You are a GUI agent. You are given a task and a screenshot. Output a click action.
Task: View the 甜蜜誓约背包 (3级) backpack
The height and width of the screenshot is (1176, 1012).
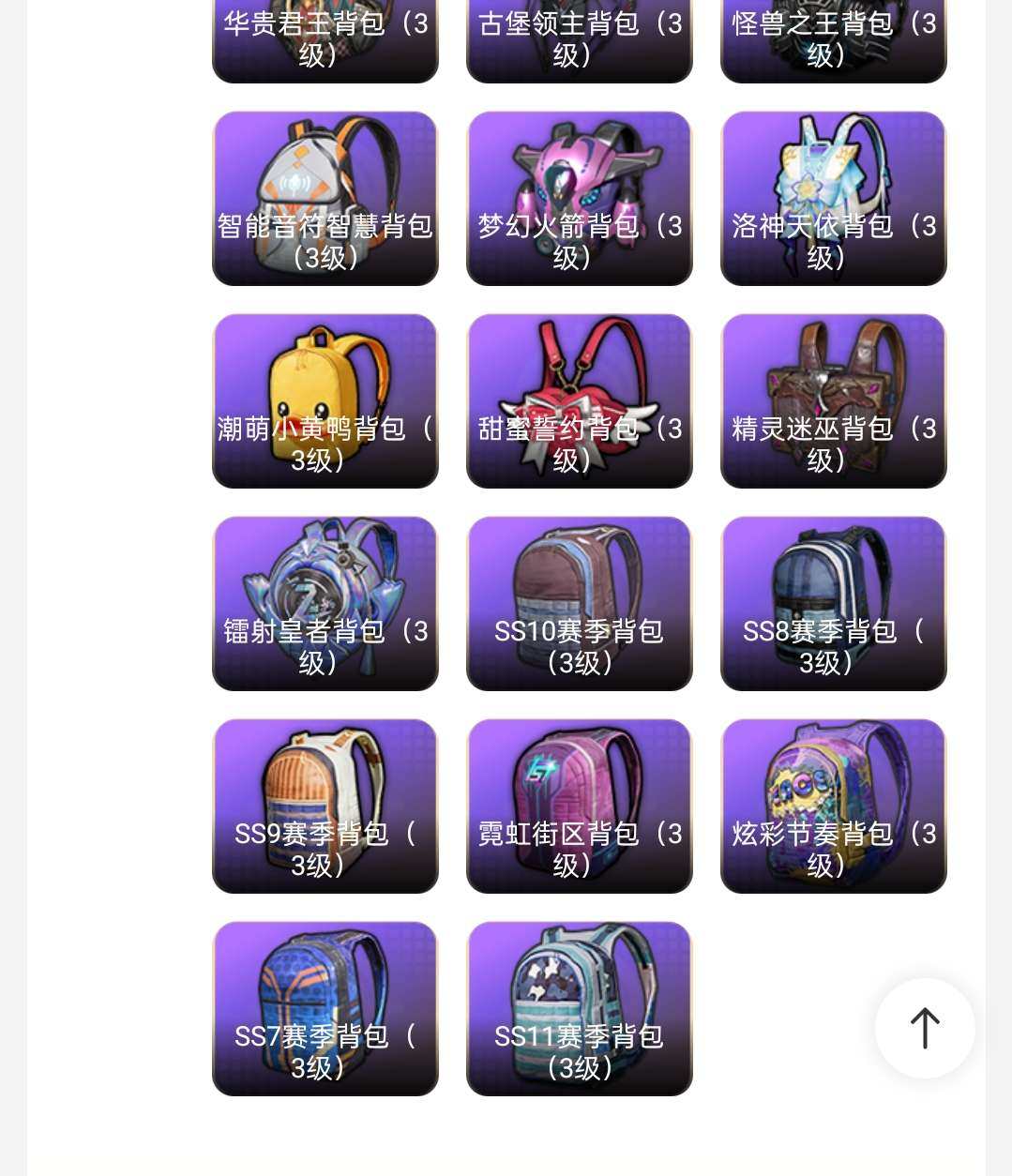pos(579,400)
